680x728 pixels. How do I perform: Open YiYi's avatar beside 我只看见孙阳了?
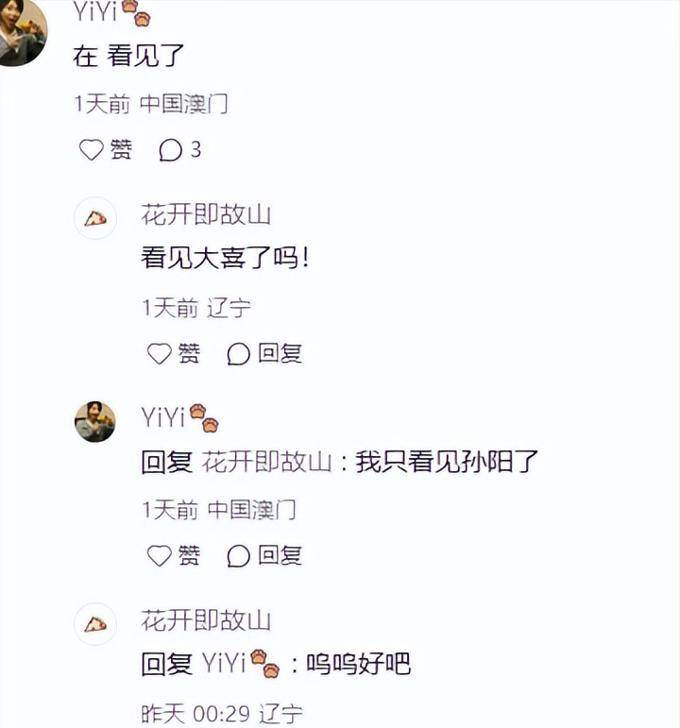(x=95, y=421)
